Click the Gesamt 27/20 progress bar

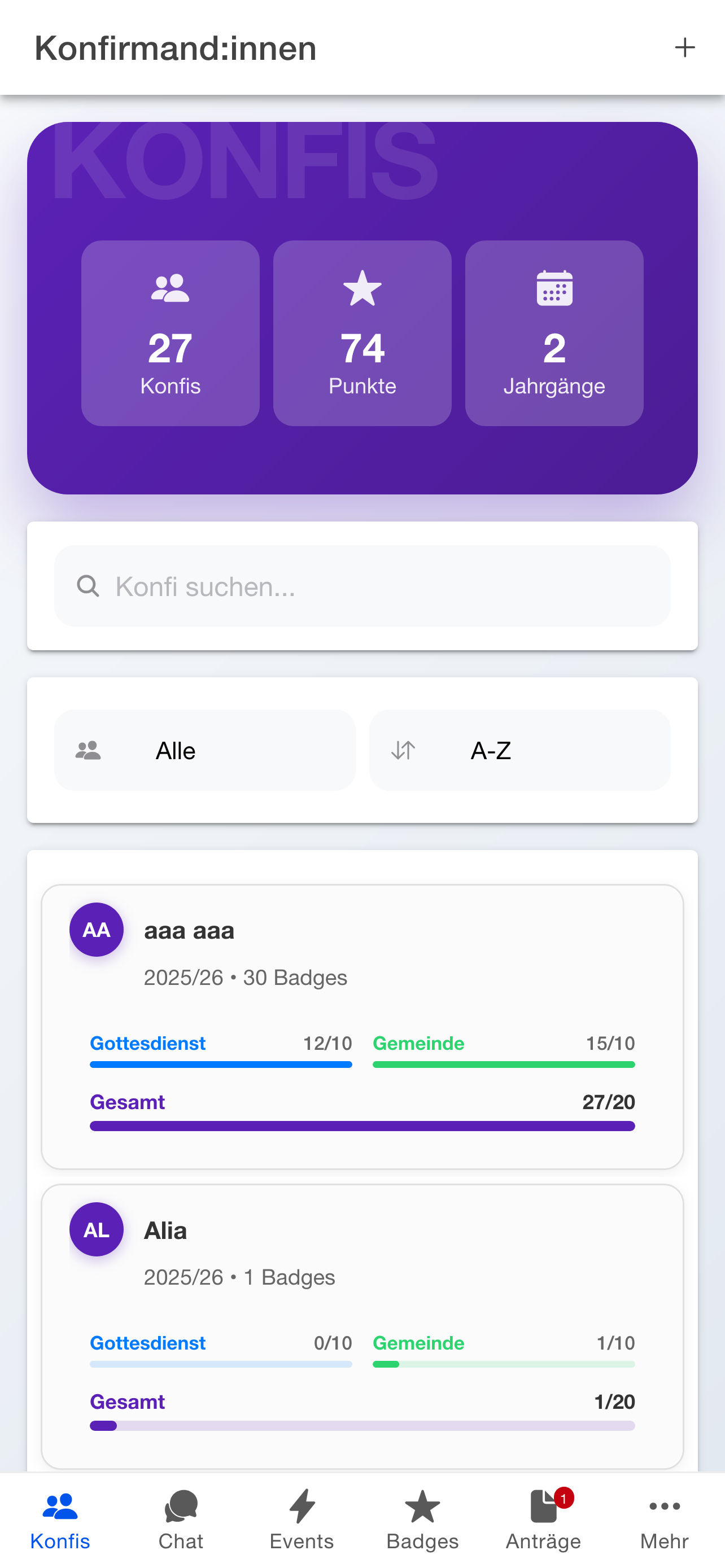pyautogui.click(x=363, y=1125)
